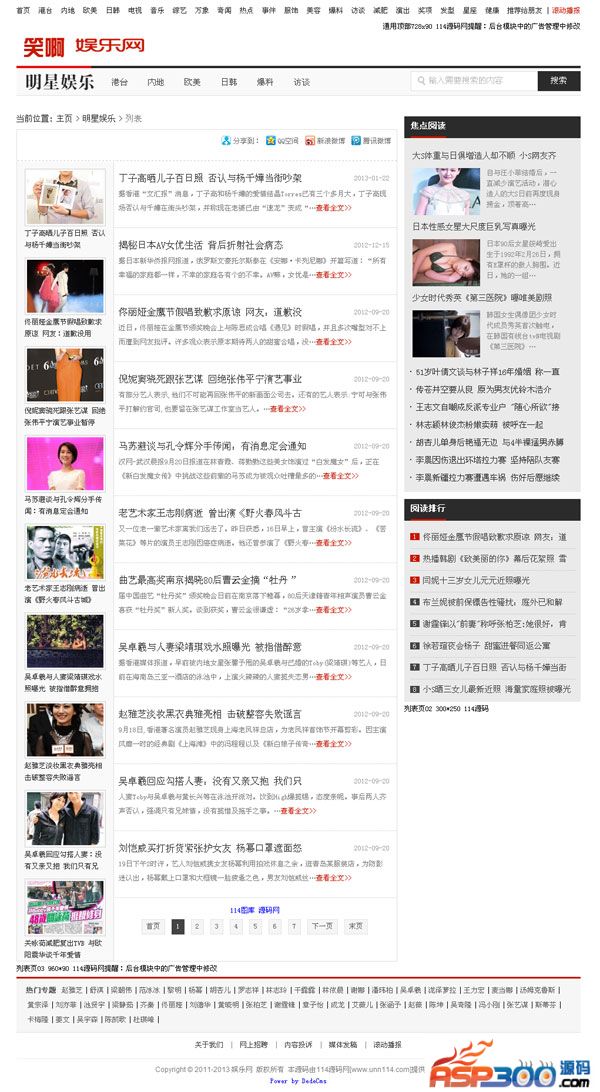This screenshot has width=600, height=1092.
Task: Switch to the 内地 category tab
Action: coord(155,82)
